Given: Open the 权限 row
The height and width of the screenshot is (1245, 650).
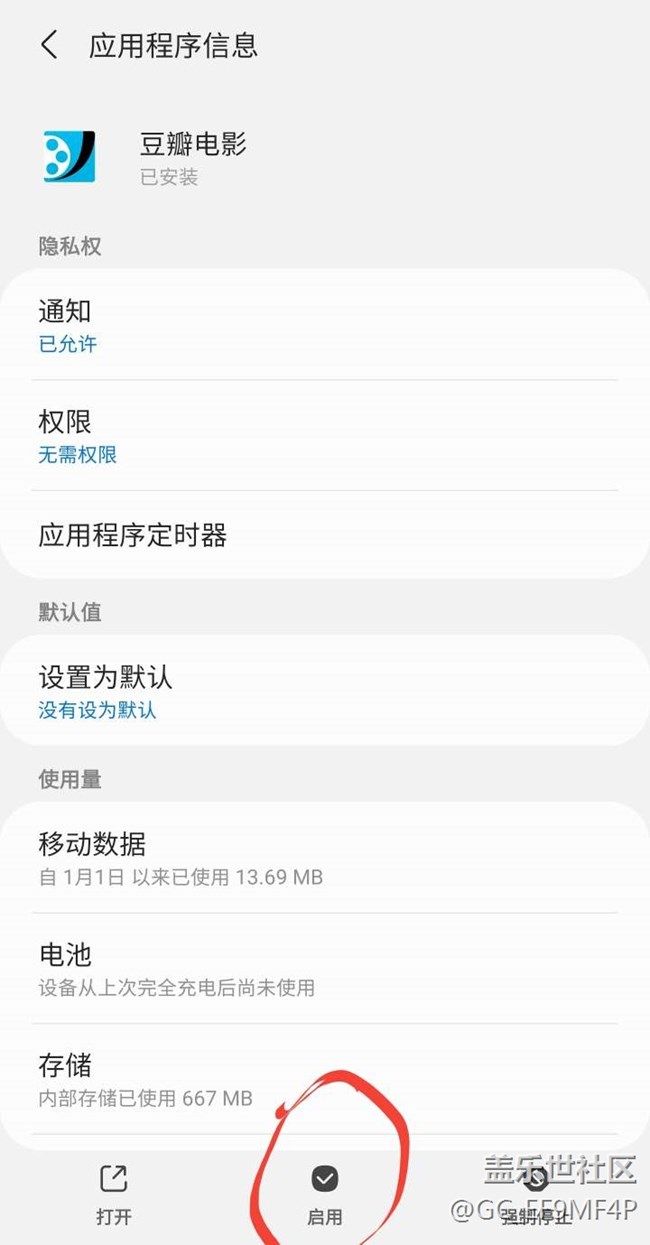Looking at the screenshot, I should [325, 436].
